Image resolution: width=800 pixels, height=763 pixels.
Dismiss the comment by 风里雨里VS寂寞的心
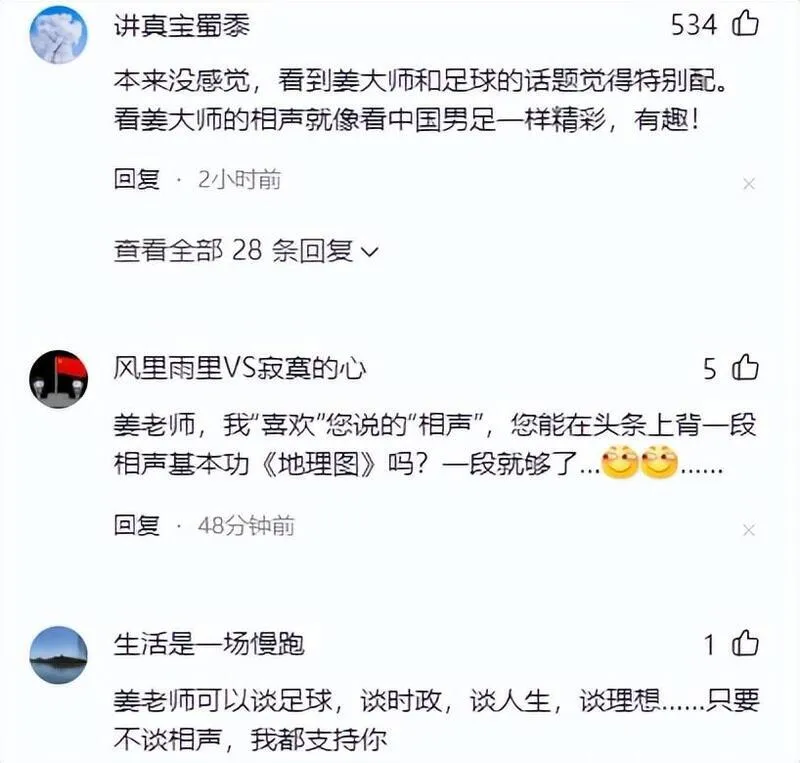748,528
